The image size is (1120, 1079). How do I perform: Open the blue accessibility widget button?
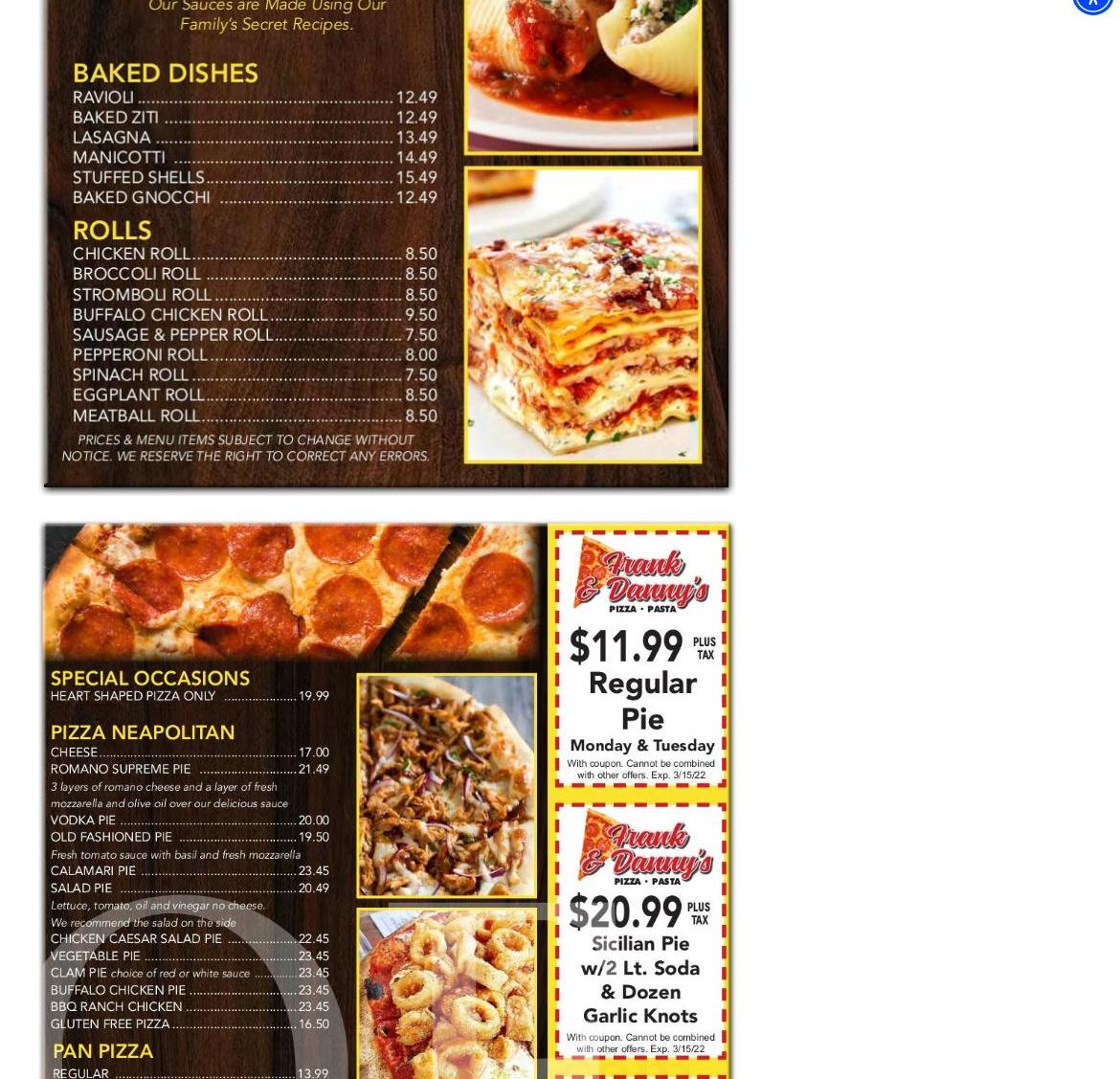click(x=1092, y=4)
